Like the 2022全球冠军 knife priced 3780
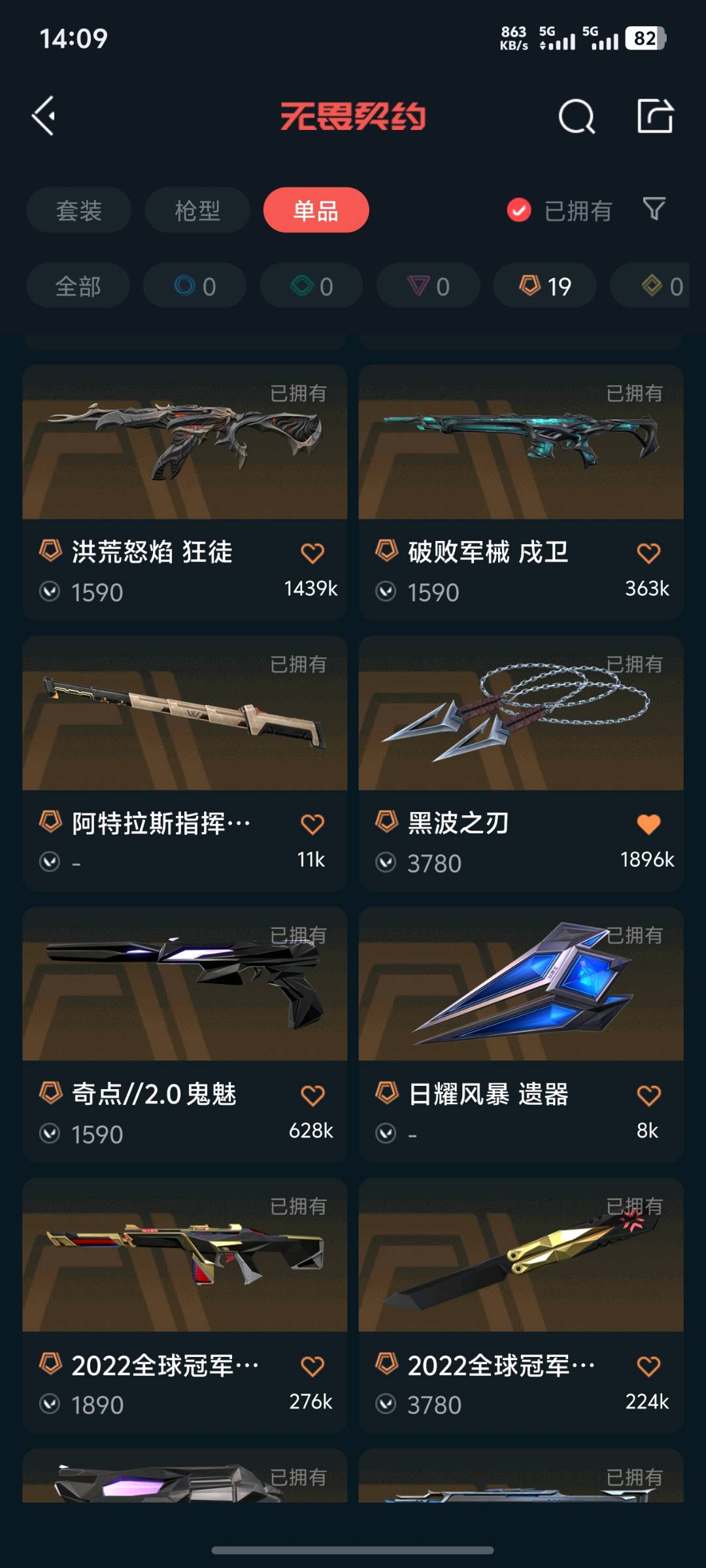Viewport: 706px width, 1568px height. (x=648, y=1366)
